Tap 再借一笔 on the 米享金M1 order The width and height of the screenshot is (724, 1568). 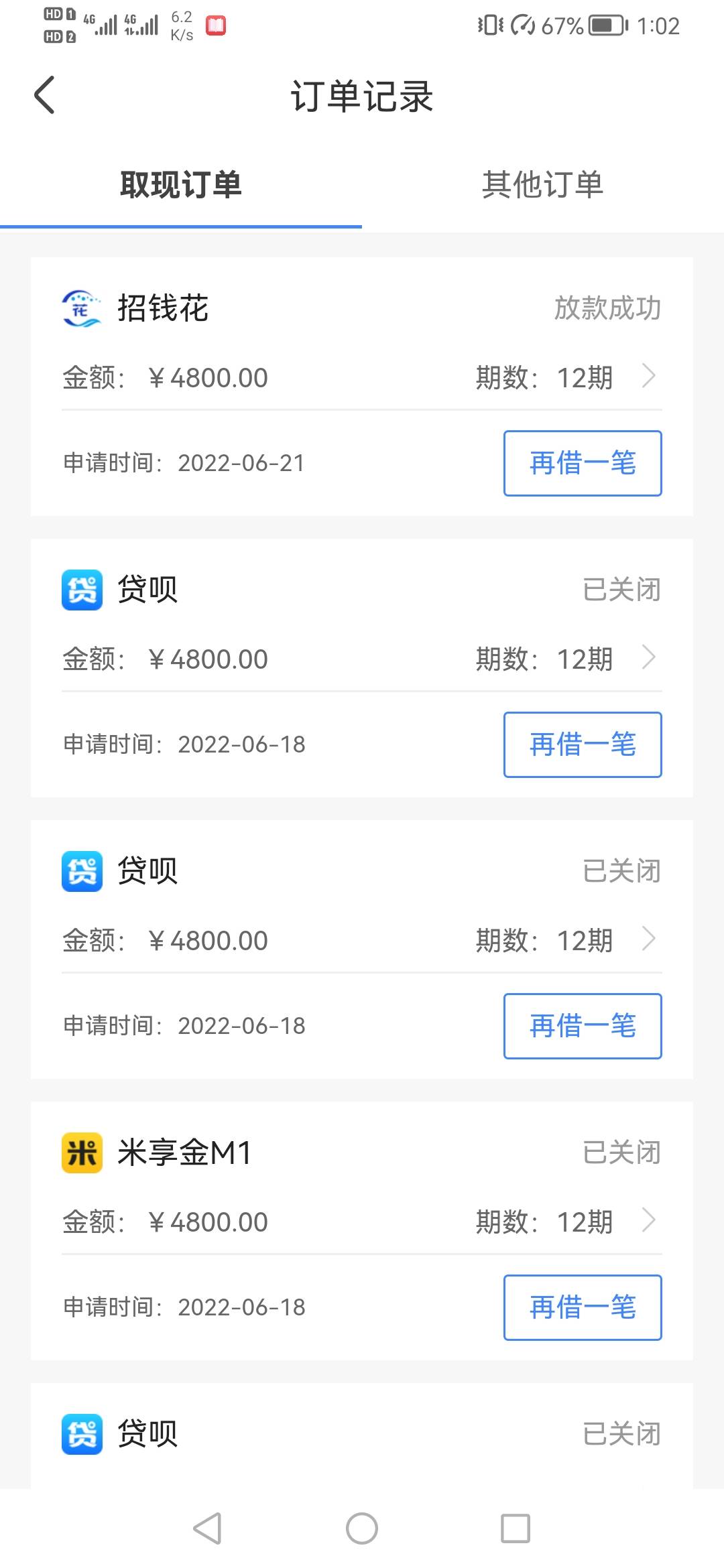(x=583, y=1307)
